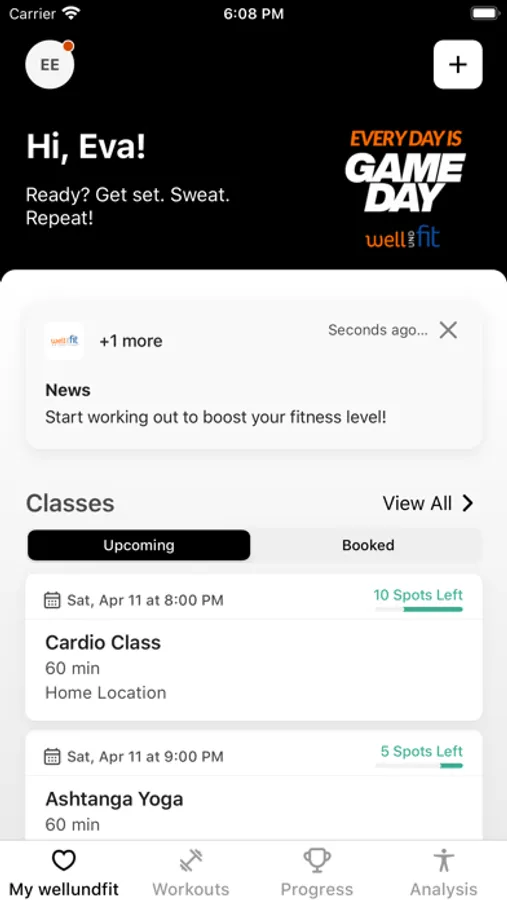
Task: Open the Cardio Class card
Action: 254,647
